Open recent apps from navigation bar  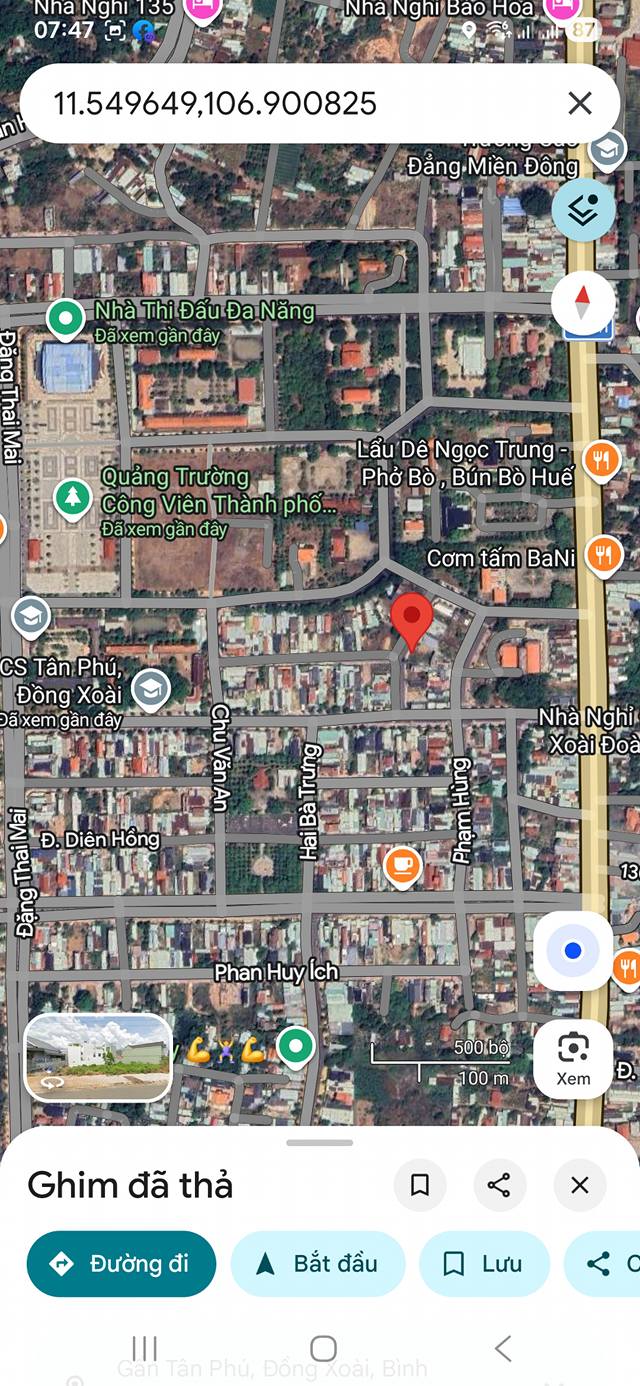click(145, 1348)
